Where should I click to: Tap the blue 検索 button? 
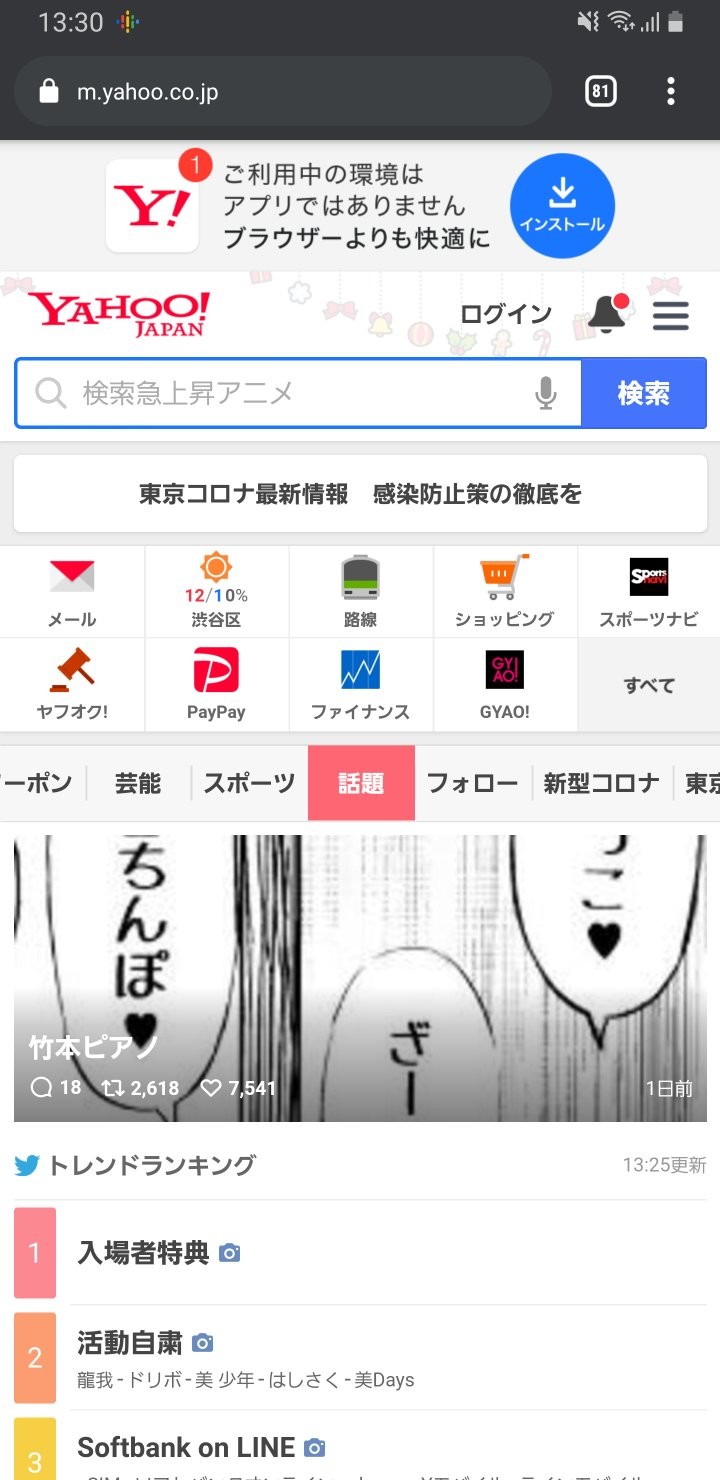(643, 393)
